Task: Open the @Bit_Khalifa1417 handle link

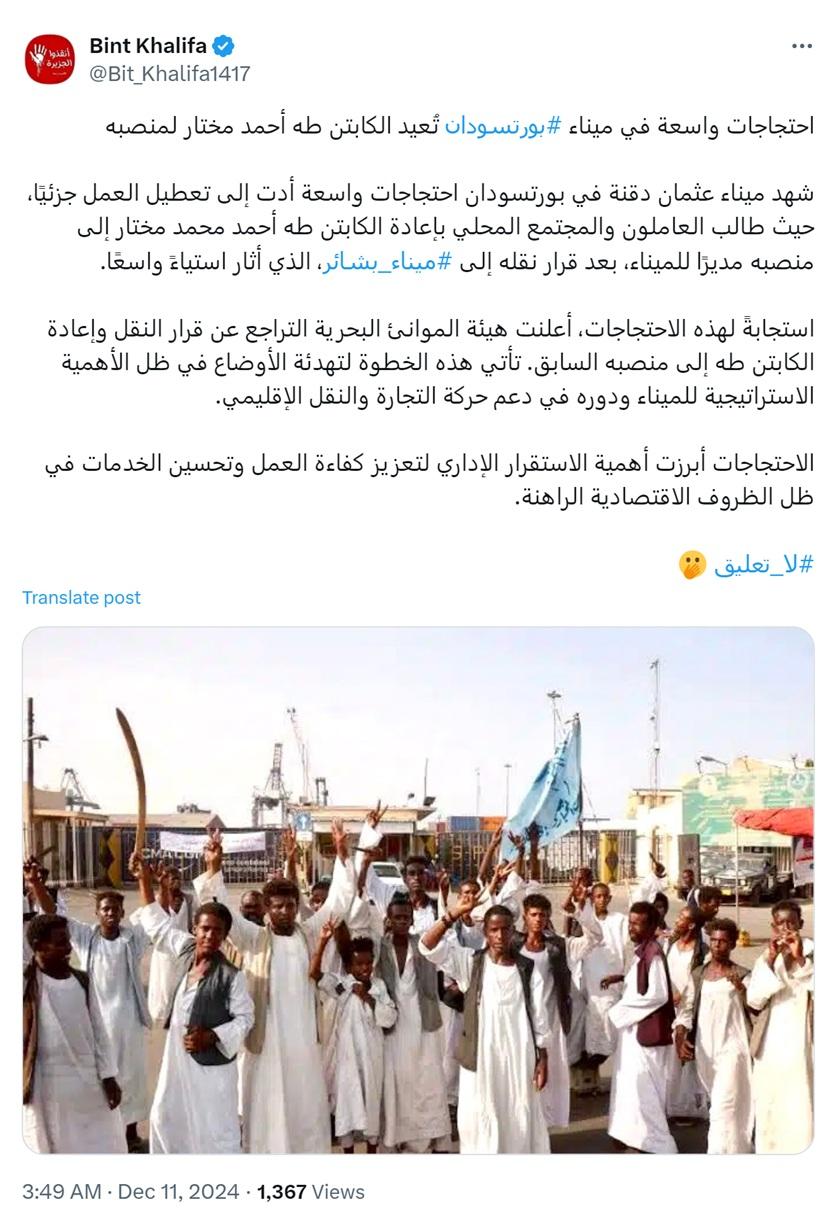Action: pos(169,73)
